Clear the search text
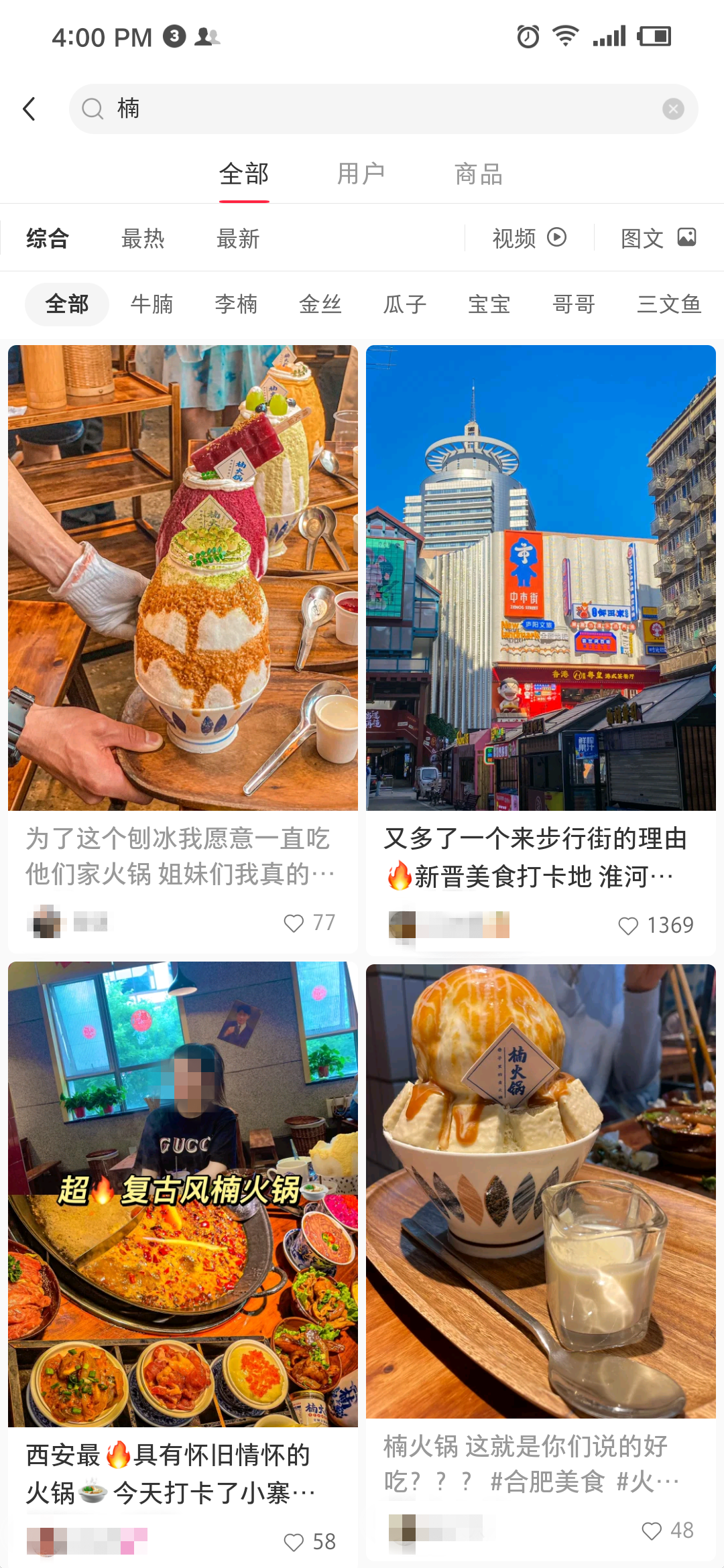 [x=672, y=109]
